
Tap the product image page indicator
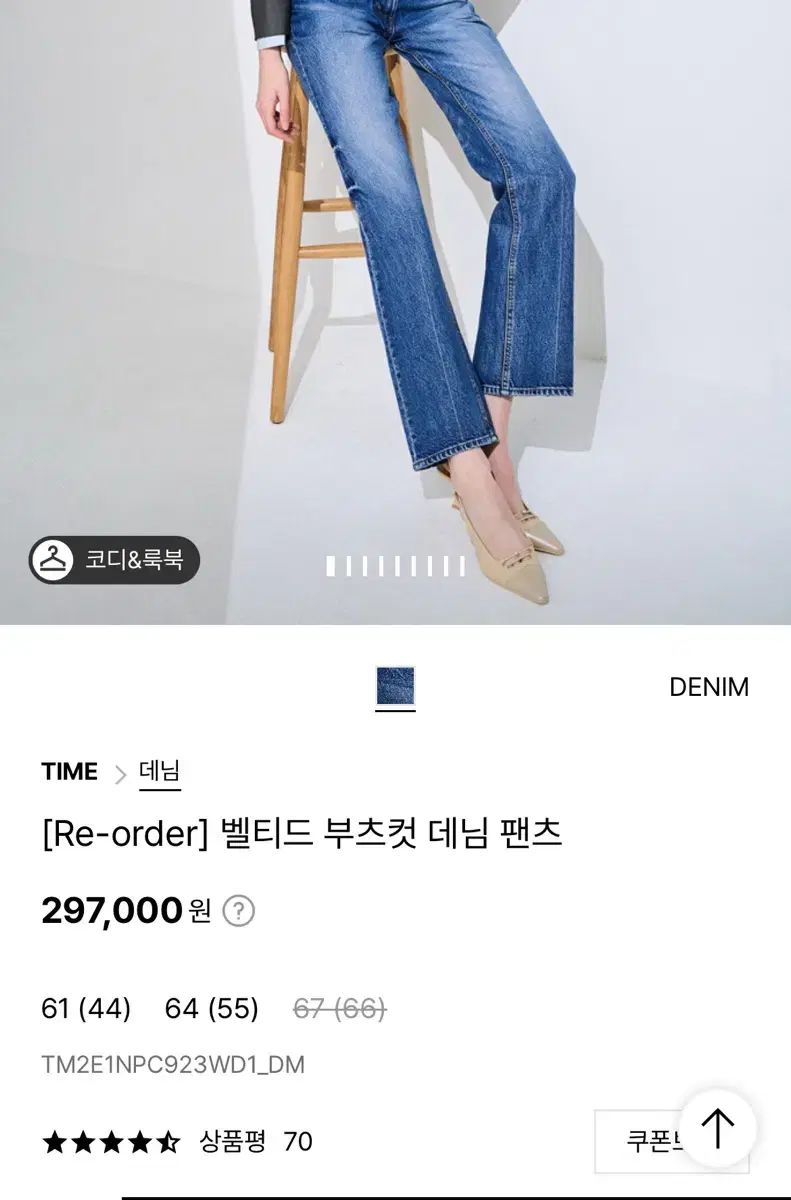point(396,567)
